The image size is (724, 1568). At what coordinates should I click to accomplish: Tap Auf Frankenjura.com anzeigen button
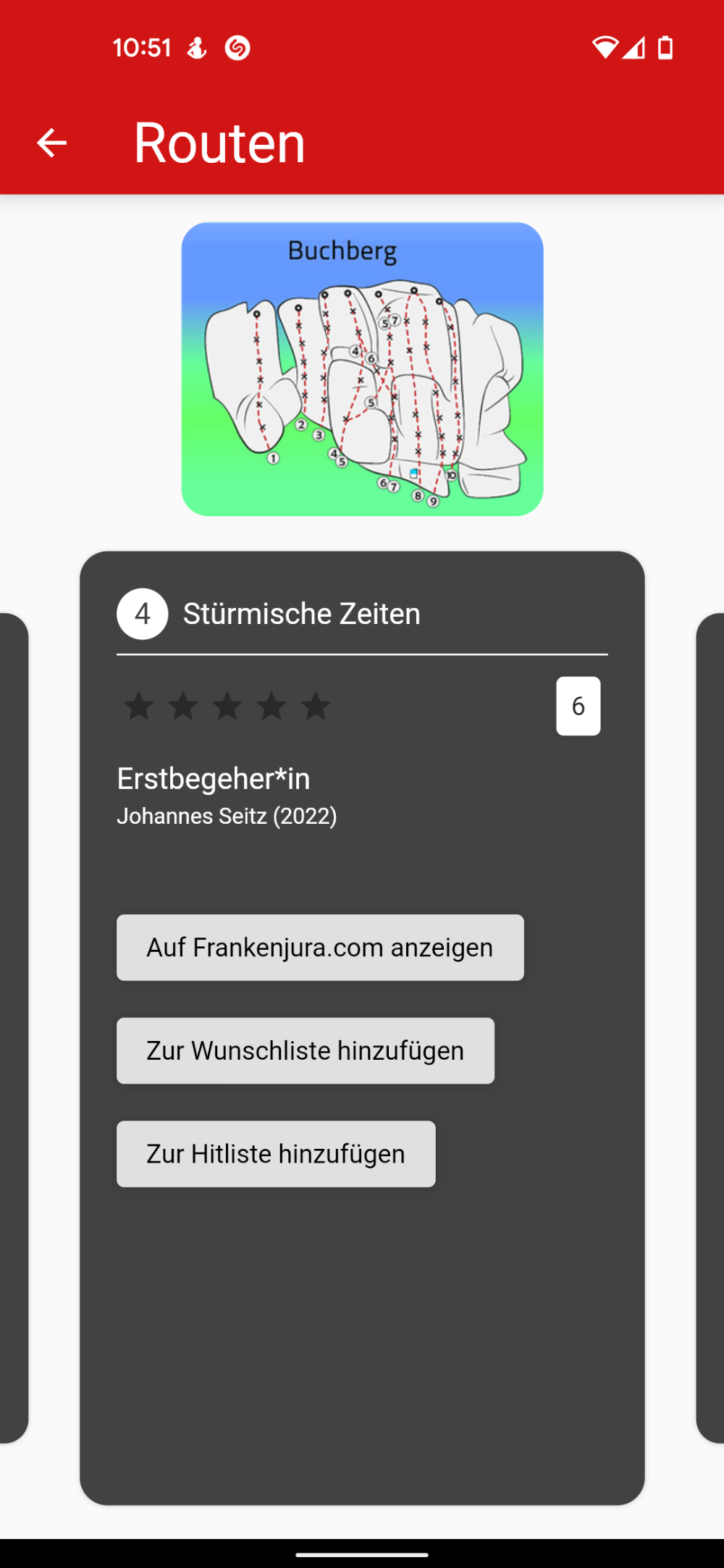pos(320,948)
